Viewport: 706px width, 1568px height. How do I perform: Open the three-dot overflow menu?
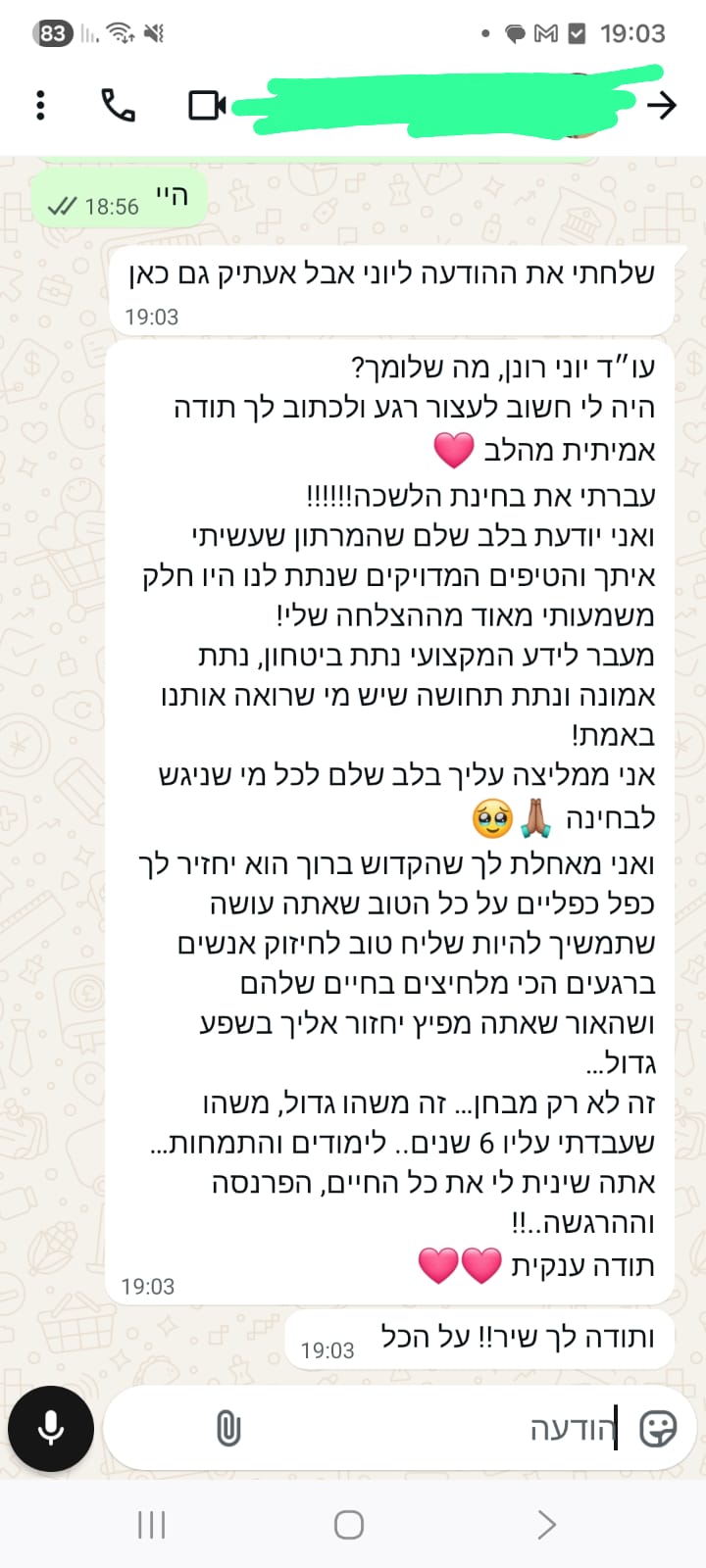(40, 105)
